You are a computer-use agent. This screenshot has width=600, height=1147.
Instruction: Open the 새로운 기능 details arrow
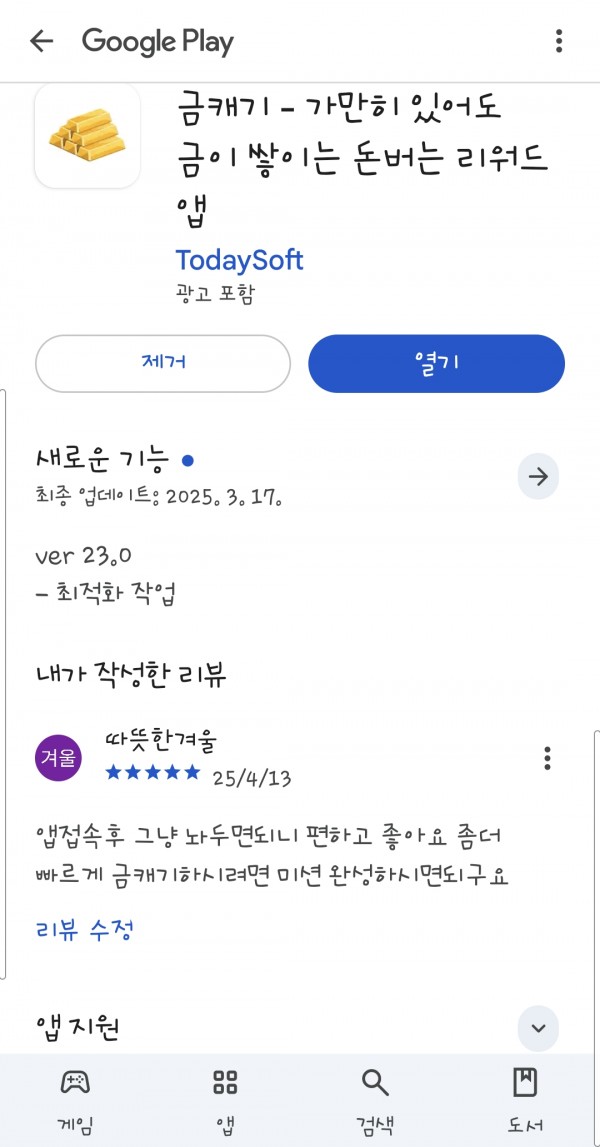[x=538, y=477]
